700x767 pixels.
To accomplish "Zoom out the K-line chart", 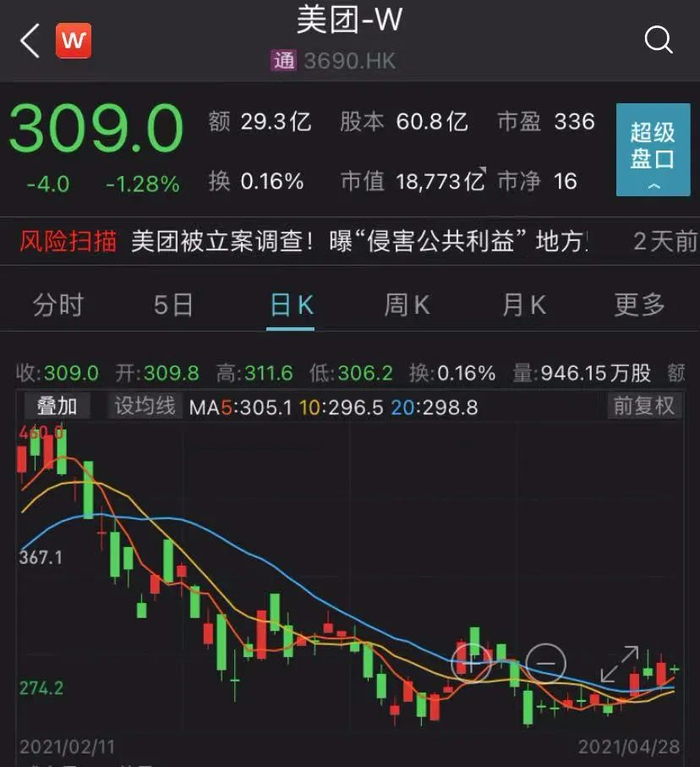I will point(545,661).
